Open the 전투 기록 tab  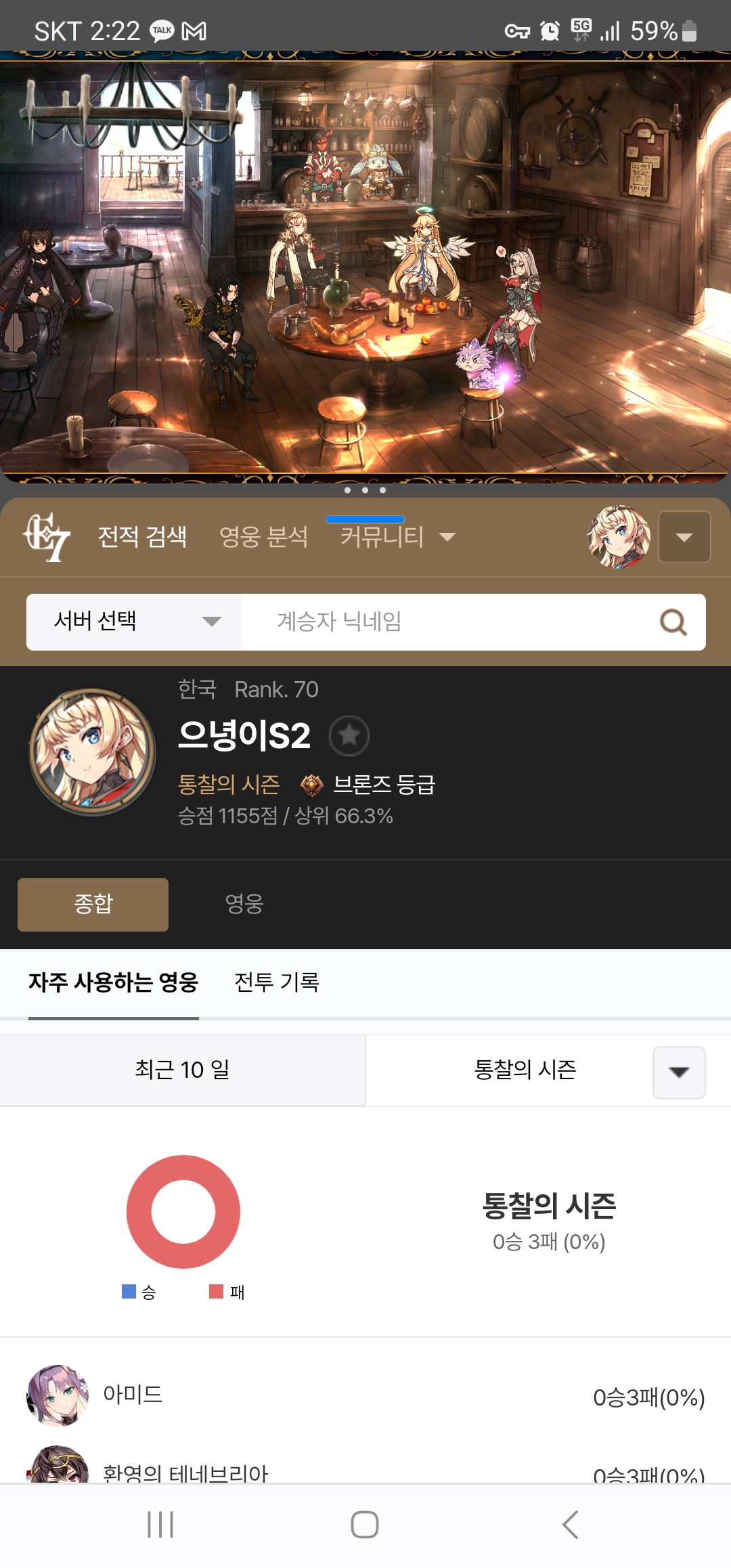276,982
